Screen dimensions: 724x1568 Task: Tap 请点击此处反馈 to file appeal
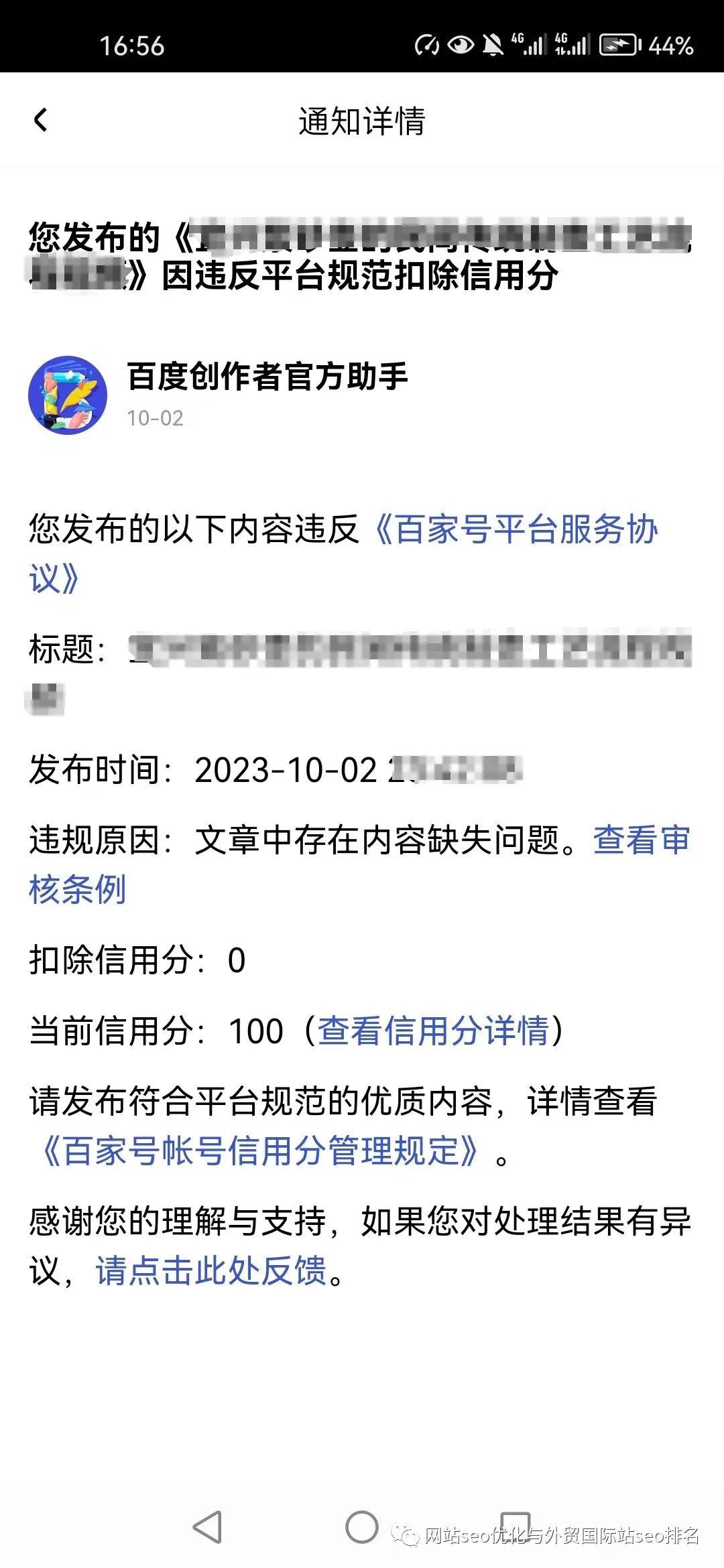tap(208, 1271)
